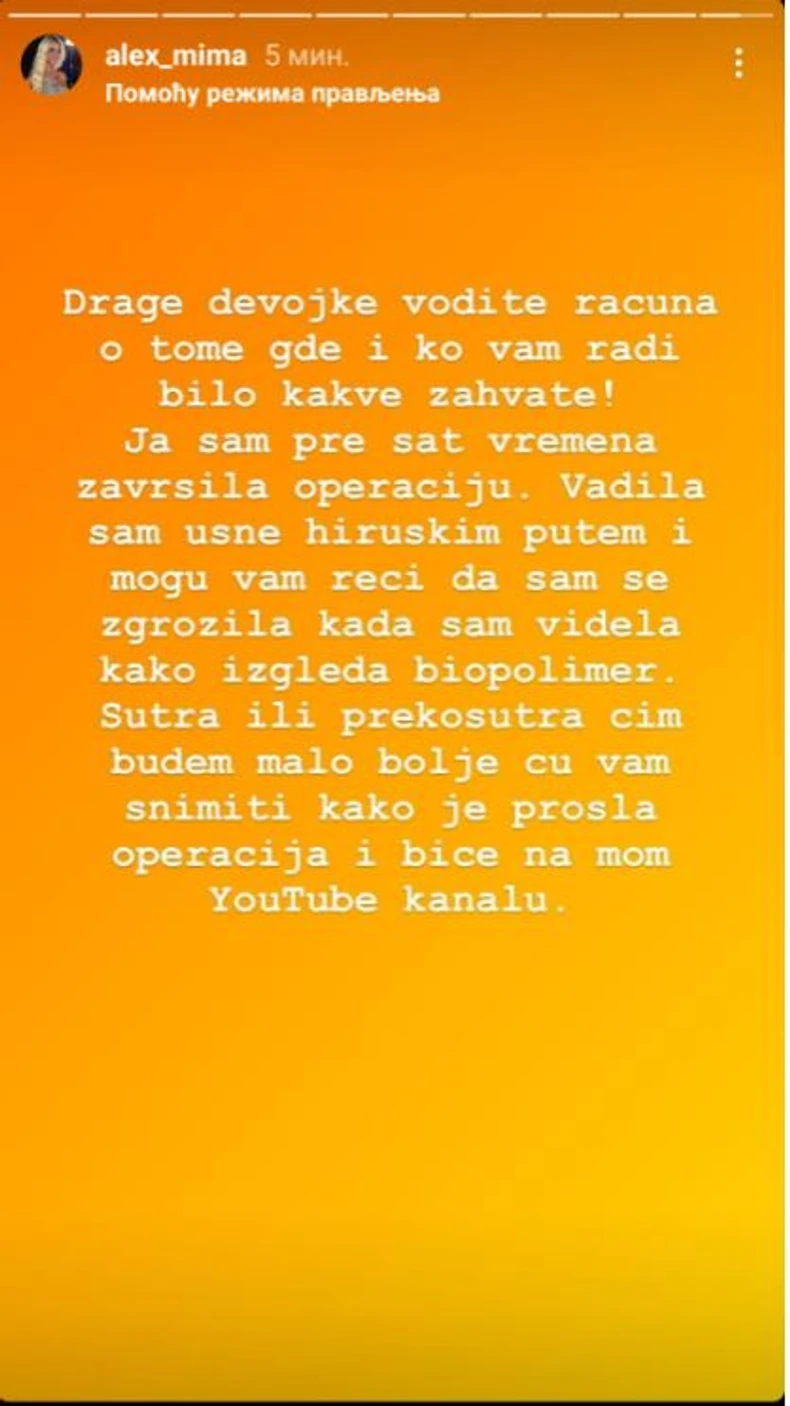Tap the alex_mima username

175,56
